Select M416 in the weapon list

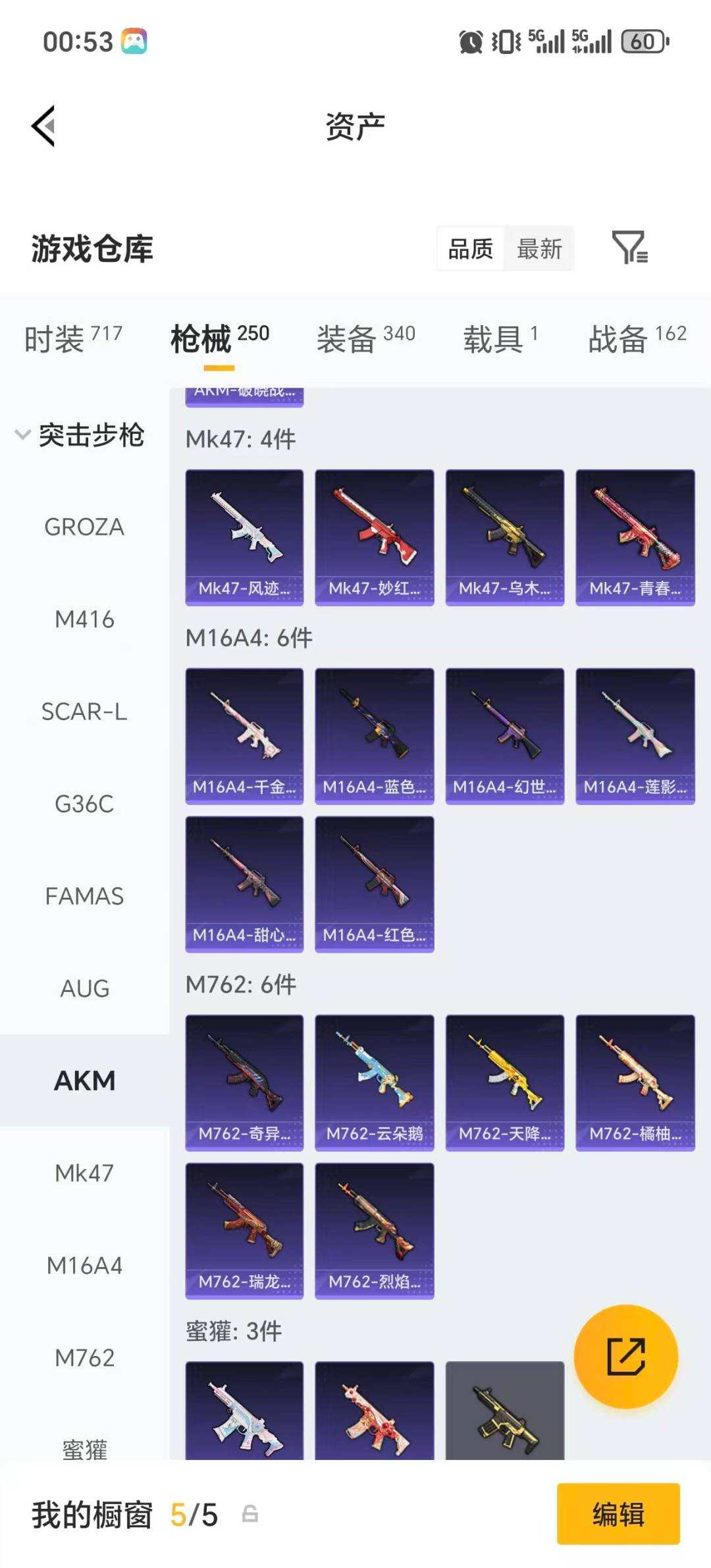pos(84,619)
